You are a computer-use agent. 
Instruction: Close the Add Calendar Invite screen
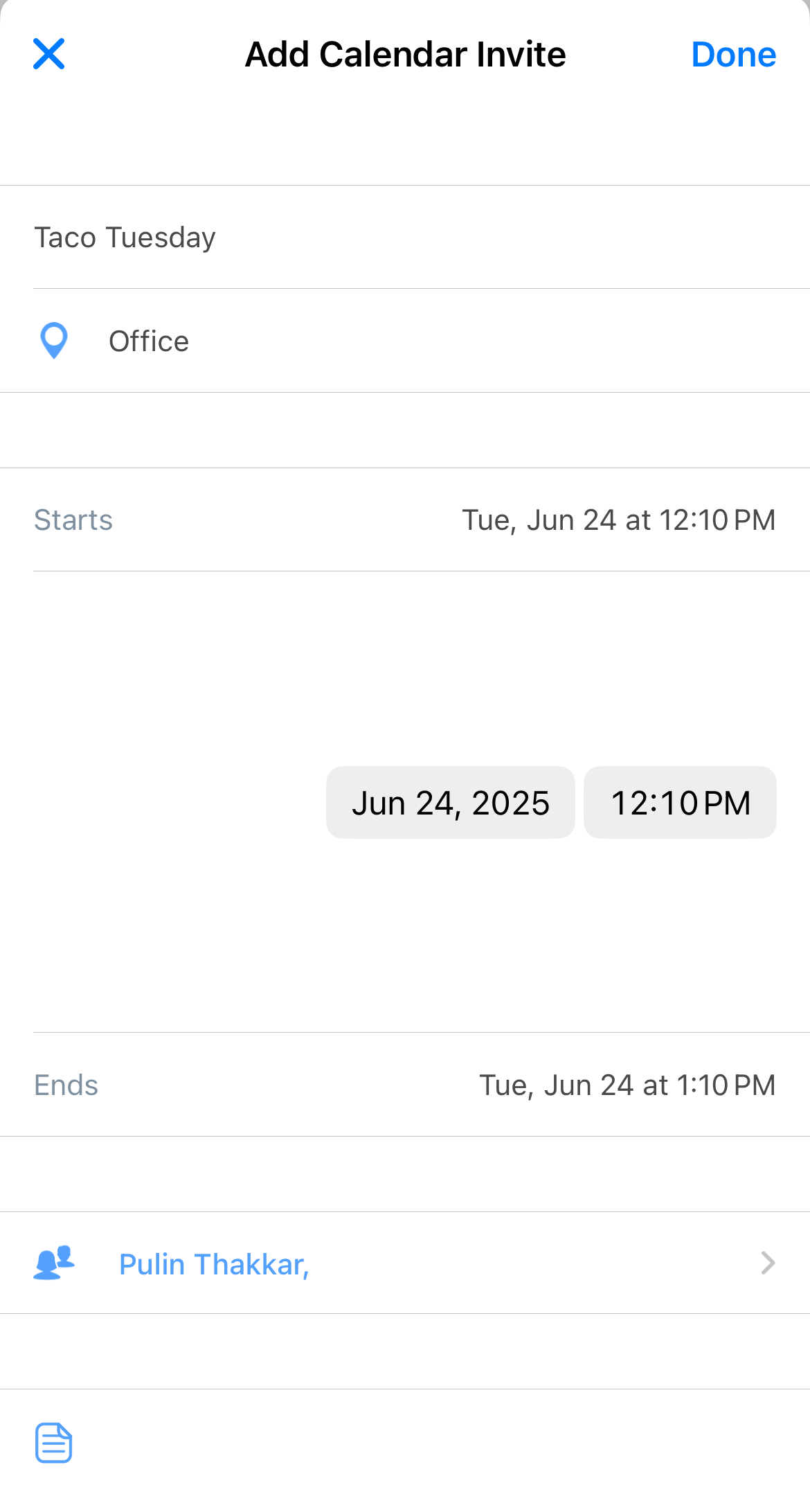point(49,54)
